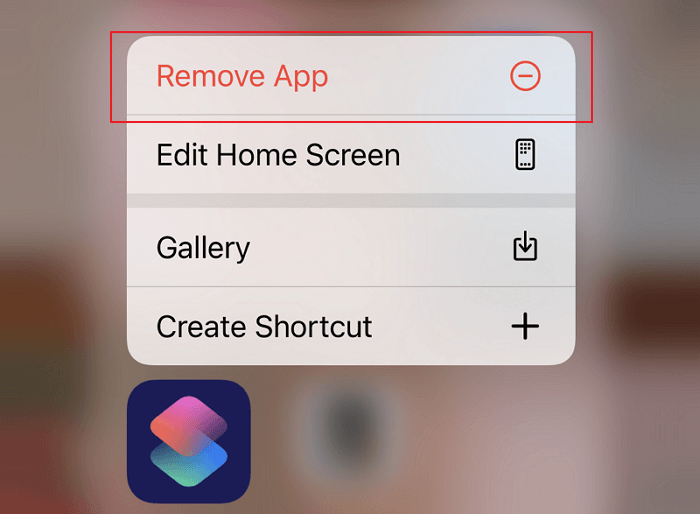Choose Edit Home Screen option
The height and width of the screenshot is (514, 700).
tap(349, 155)
